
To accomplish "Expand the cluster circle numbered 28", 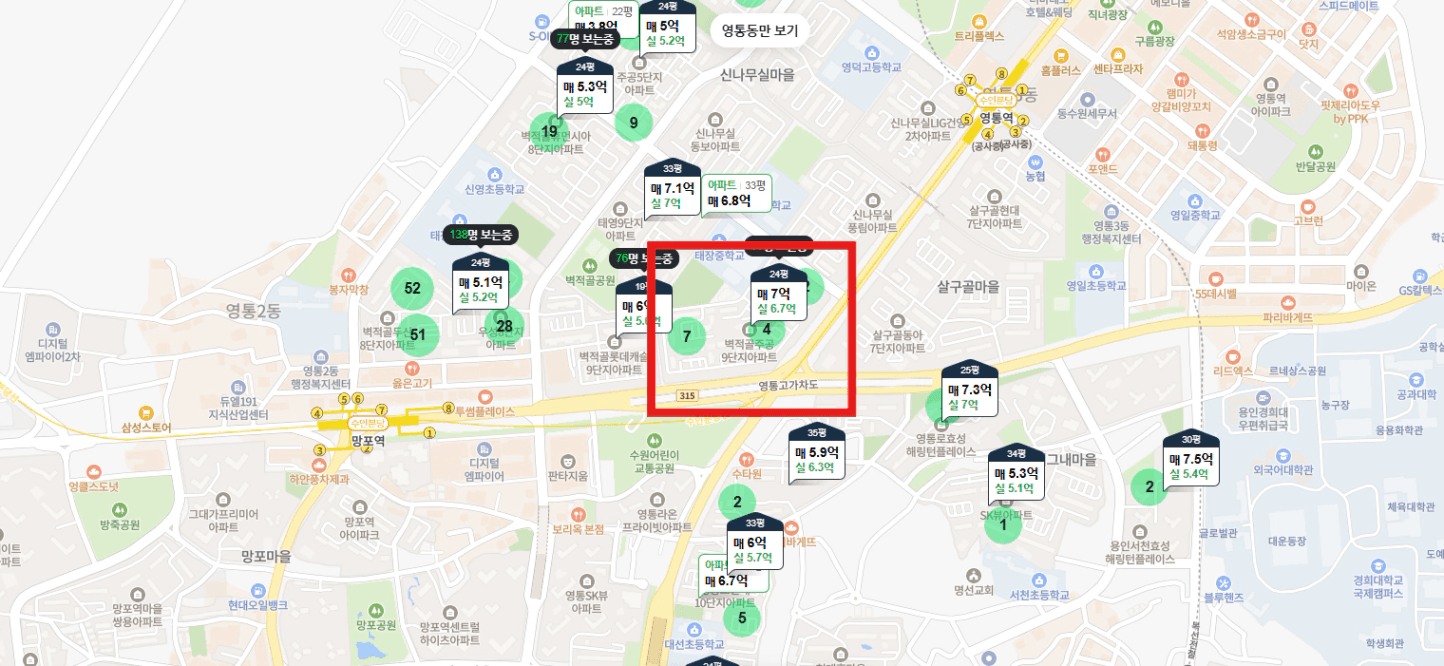I will click(x=504, y=325).
